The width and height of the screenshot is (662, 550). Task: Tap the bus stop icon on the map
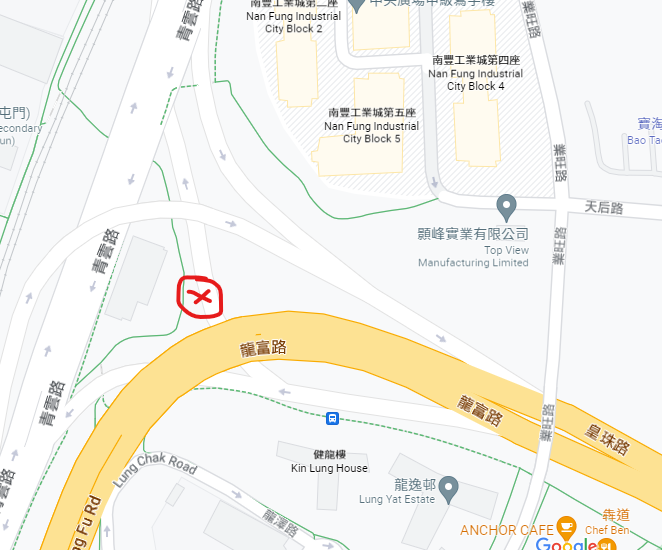[x=332, y=418]
